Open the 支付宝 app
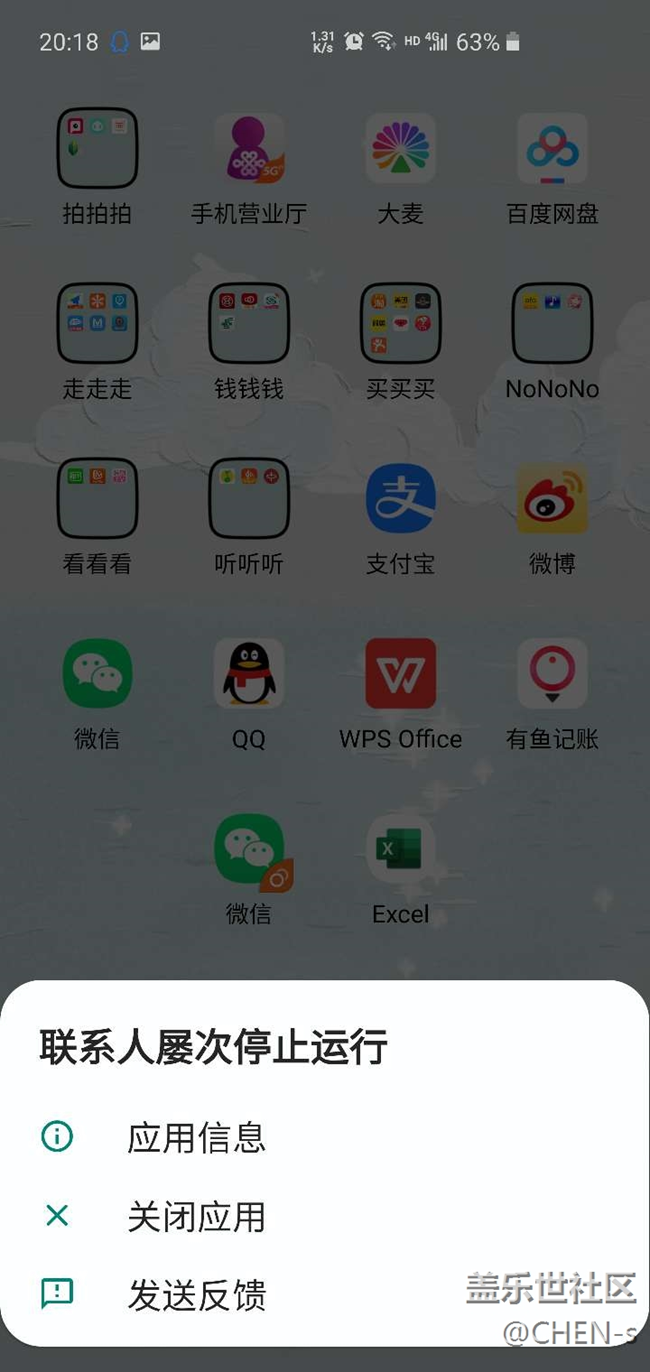This screenshot has height=1372, width=650. (x=400, y=499)
